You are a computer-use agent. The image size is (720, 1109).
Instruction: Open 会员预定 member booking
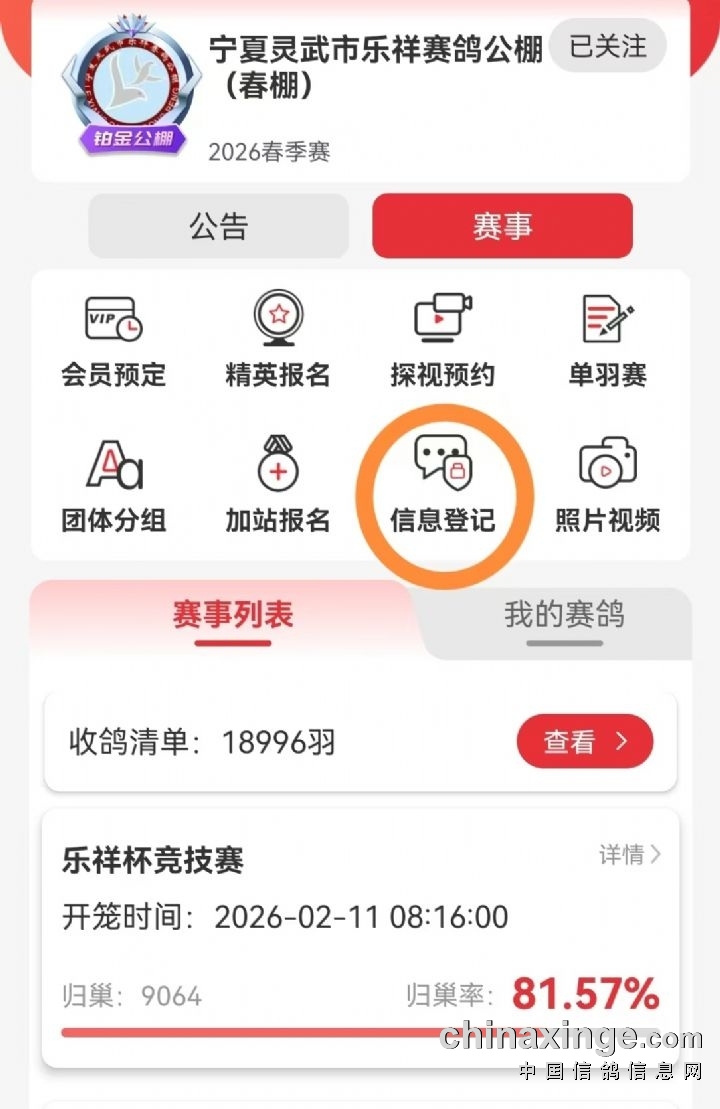click(113, 341)
